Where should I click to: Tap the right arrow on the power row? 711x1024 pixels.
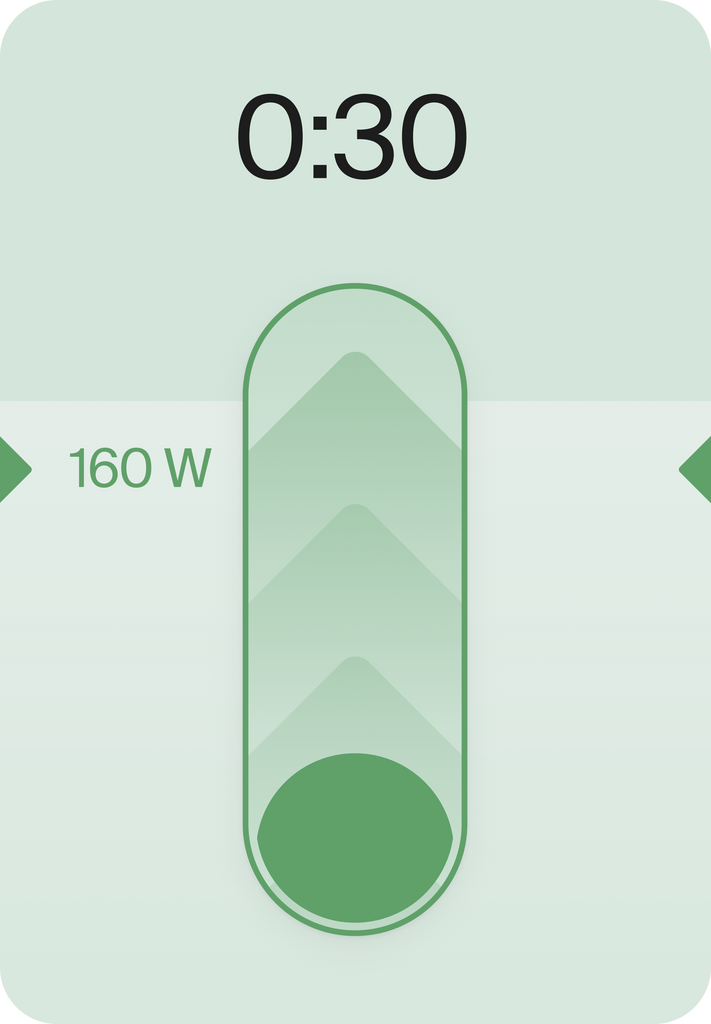pos(697,469)
